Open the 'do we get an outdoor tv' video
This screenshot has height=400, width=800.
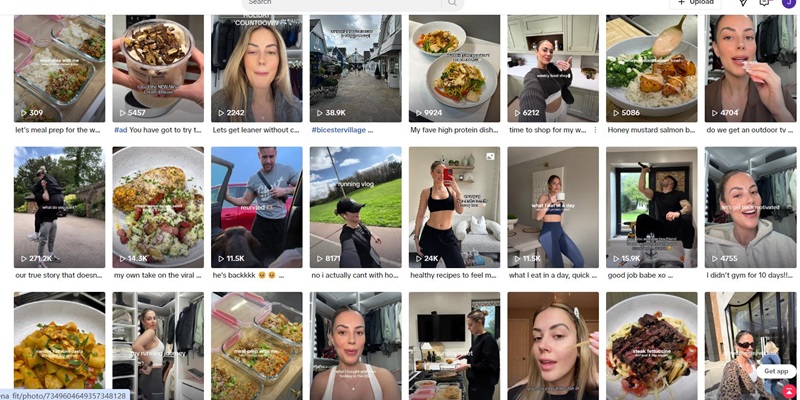pos(750,68)
